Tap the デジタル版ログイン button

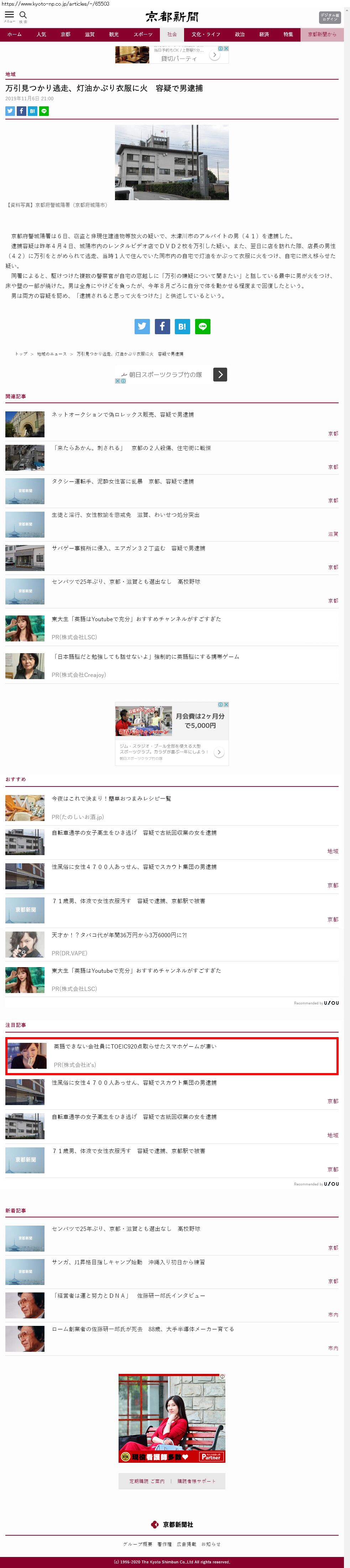tap(329, 17)
